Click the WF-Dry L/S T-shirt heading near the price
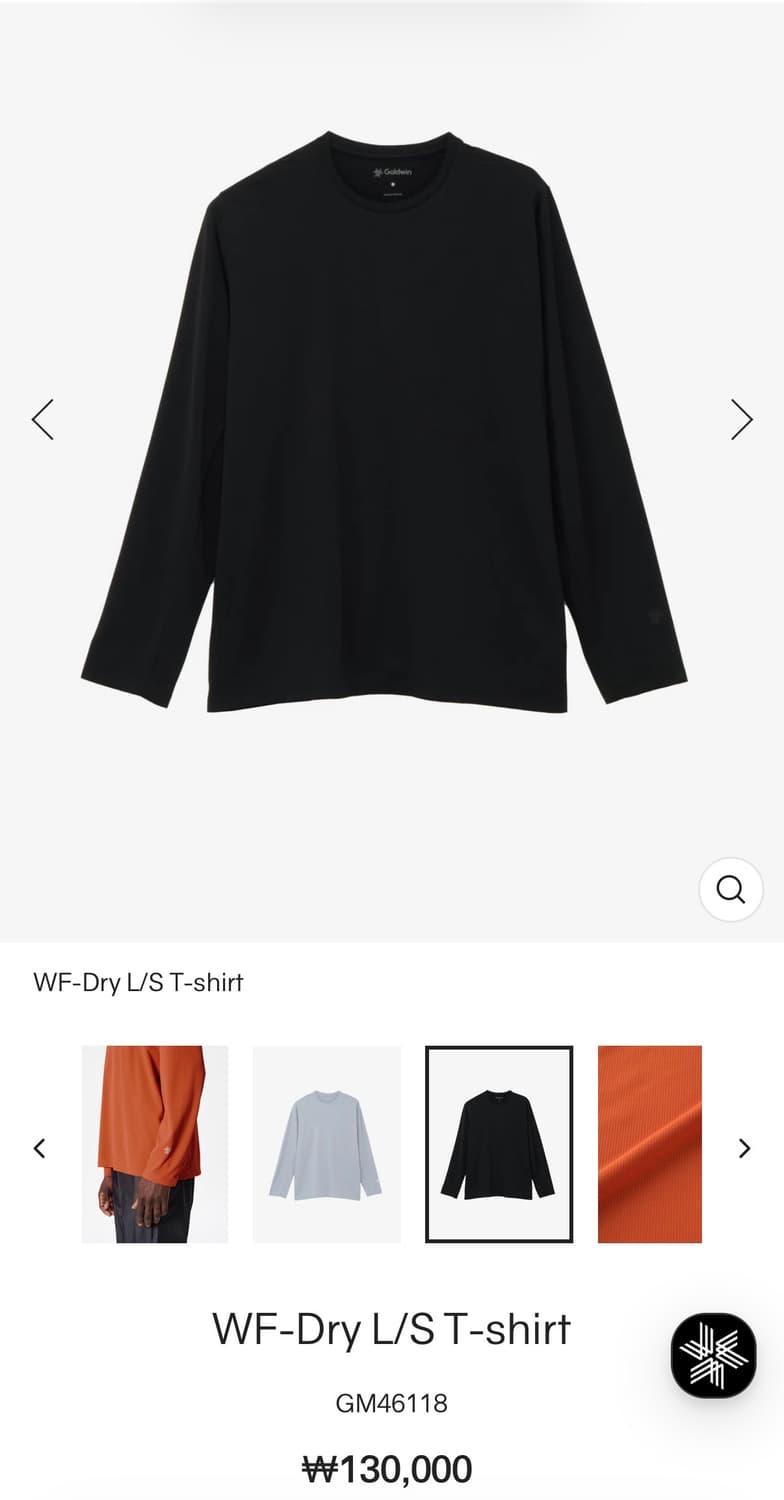 (x=392, y=1330)
